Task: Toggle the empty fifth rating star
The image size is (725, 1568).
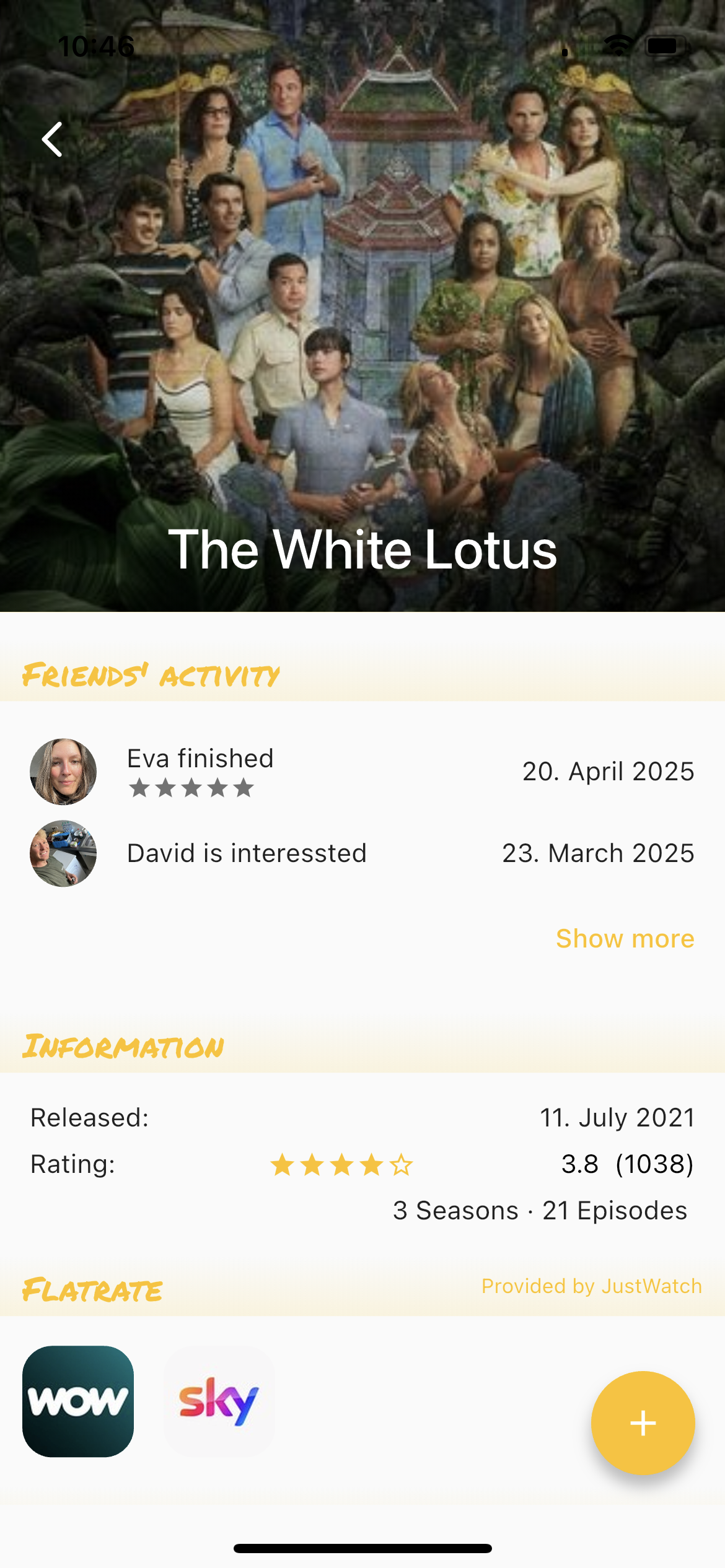Action: tap(400, 1164)
